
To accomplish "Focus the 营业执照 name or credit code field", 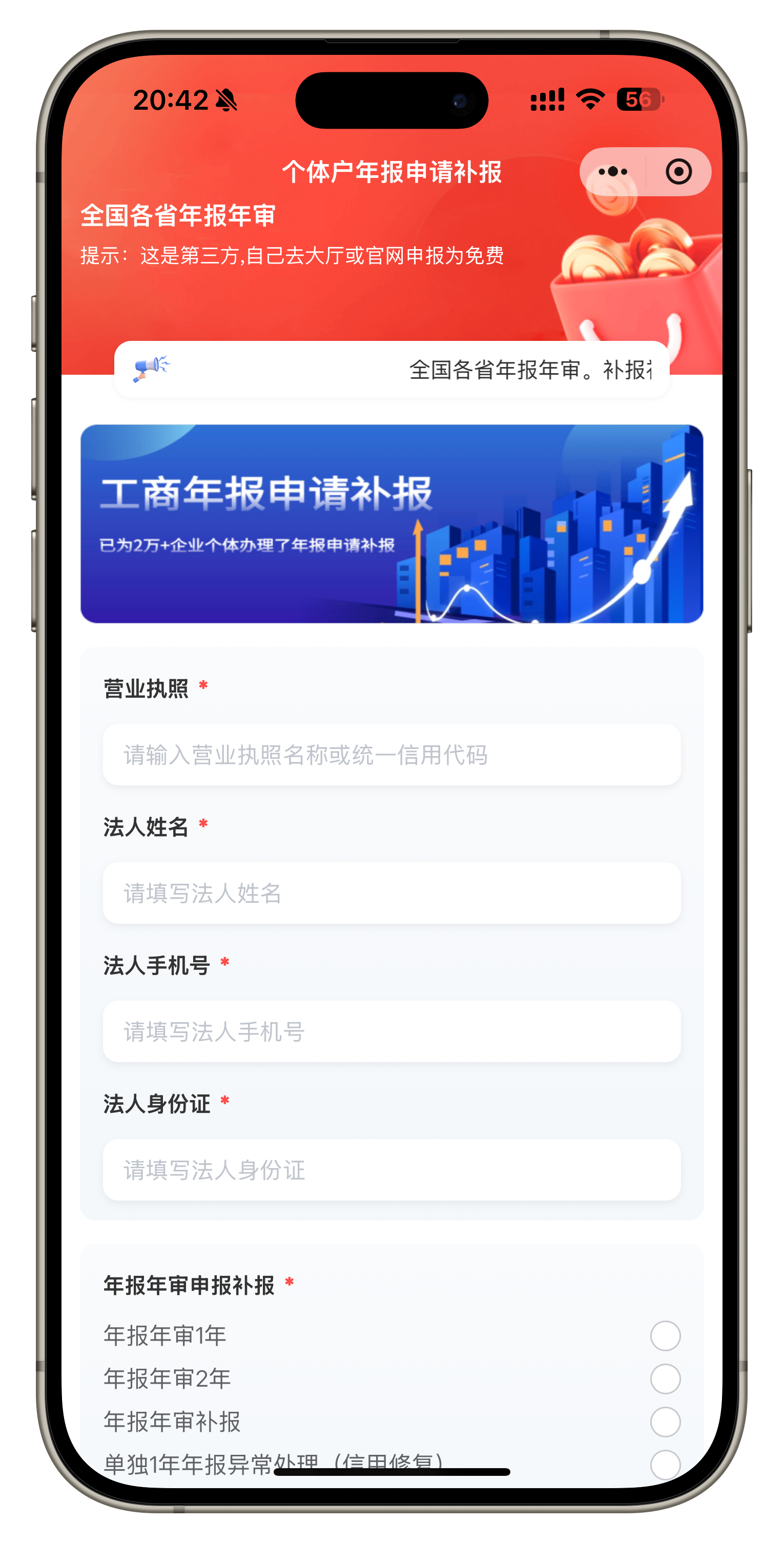I will click(391, 755).
